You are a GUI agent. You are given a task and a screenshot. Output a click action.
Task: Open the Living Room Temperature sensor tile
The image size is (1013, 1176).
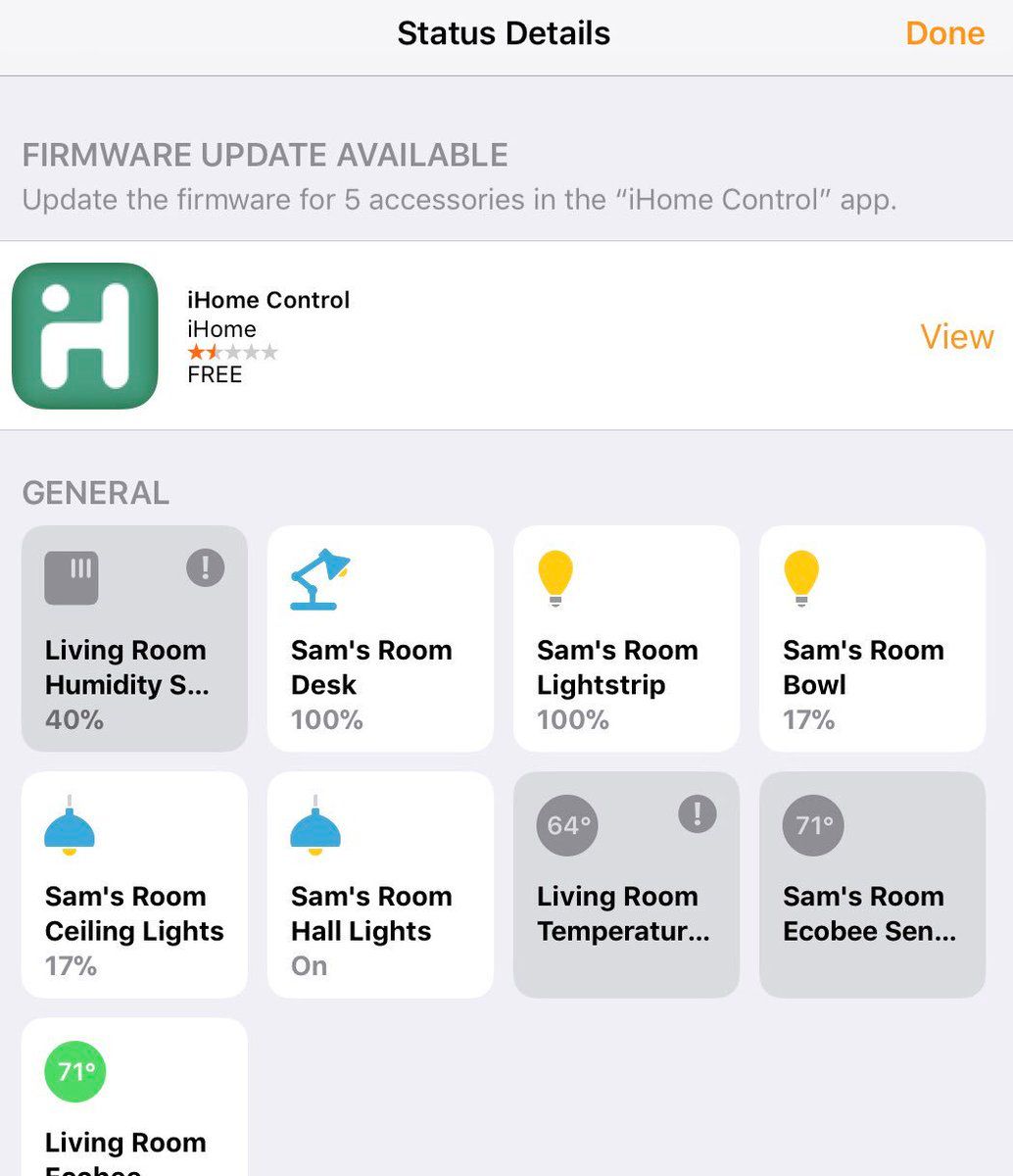626,885
